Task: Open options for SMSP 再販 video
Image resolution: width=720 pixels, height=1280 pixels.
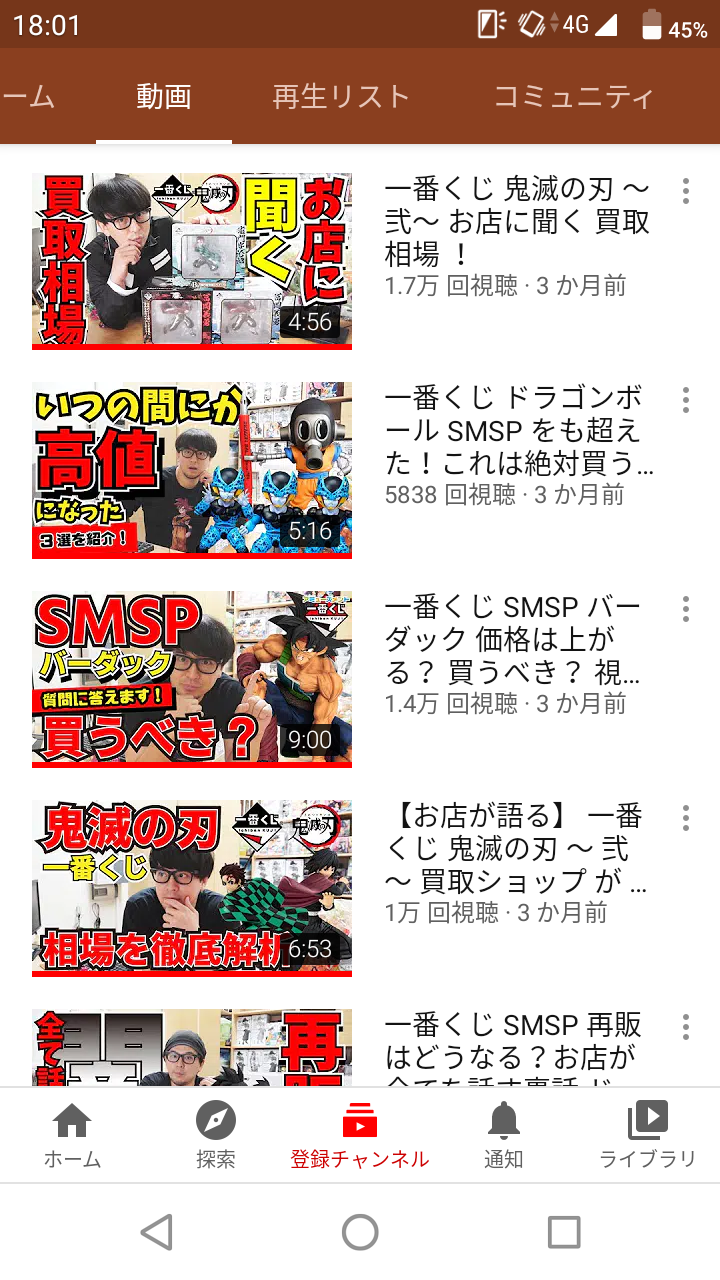Action: click(685, 1027)
